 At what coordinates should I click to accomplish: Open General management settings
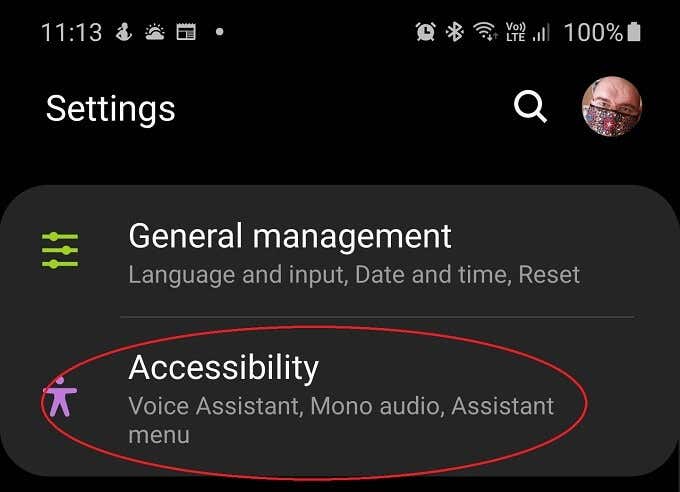pyautogui.click(x=290, y=252)
